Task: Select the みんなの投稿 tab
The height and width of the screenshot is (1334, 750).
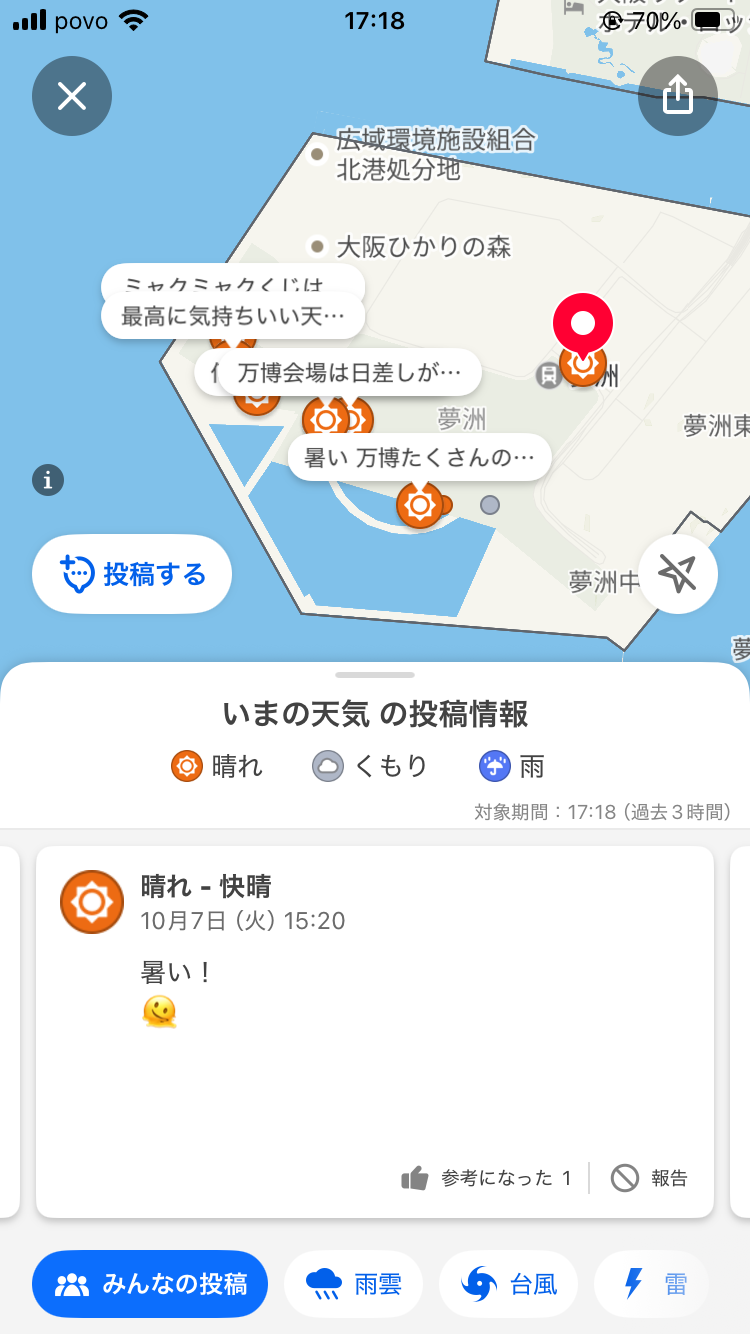Action: click(150, 1284)
